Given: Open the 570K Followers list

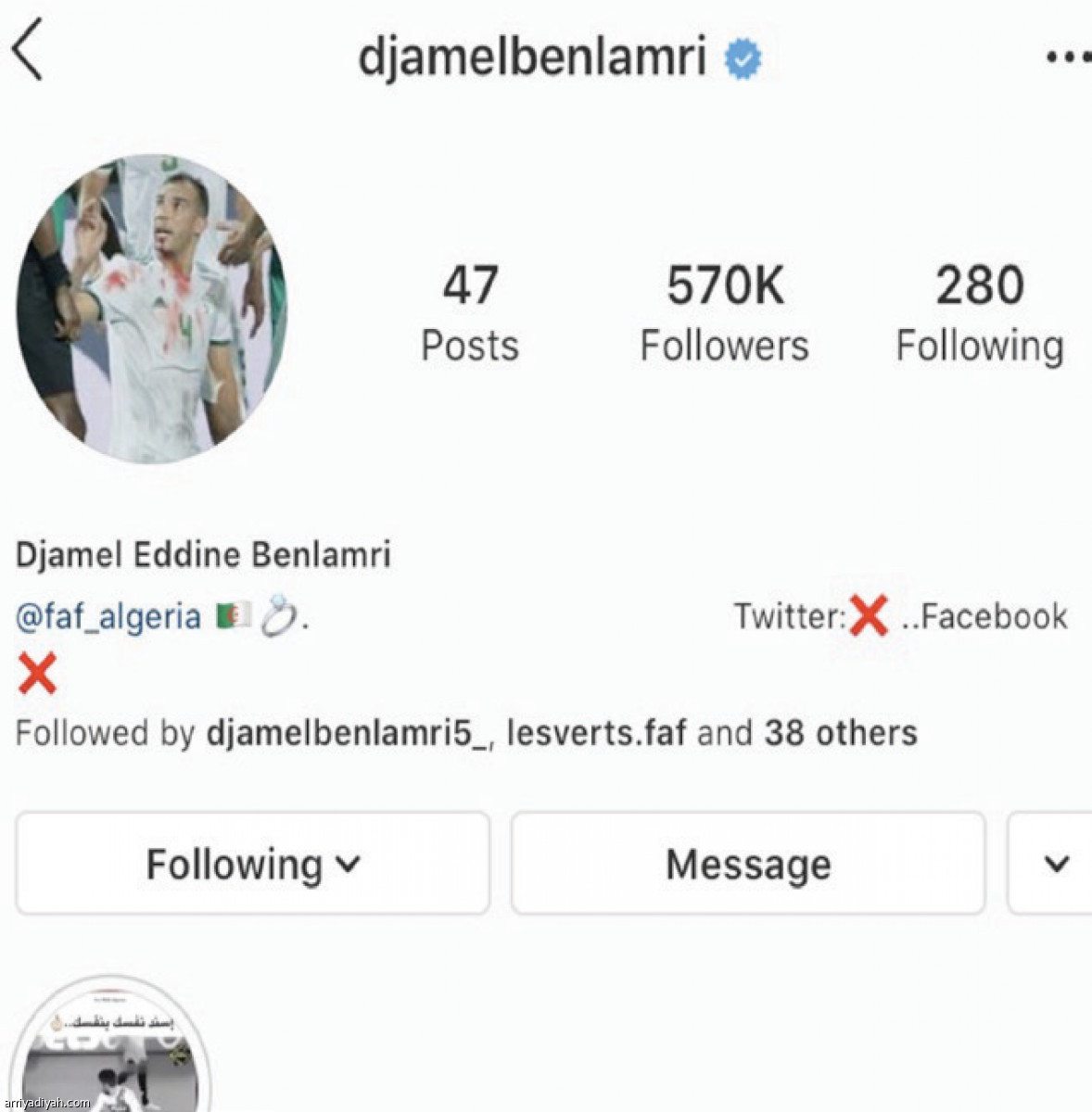Looking at the screenshot, I should (724, 313).
